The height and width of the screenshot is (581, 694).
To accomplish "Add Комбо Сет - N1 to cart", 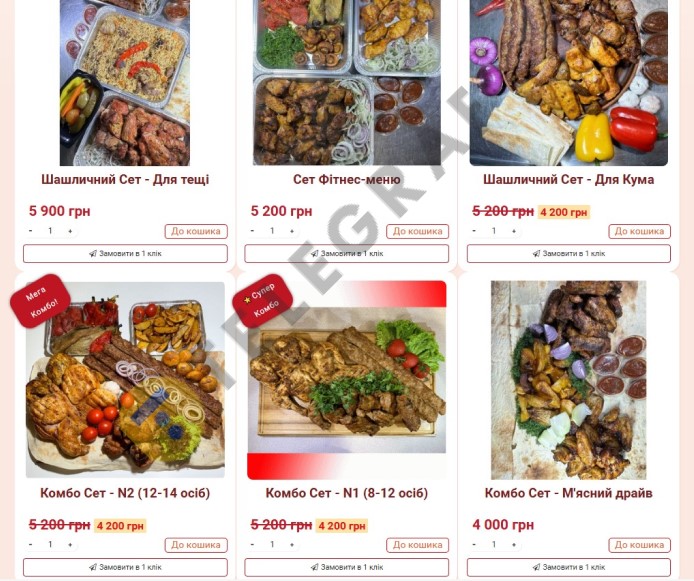I will click(418, 545).
